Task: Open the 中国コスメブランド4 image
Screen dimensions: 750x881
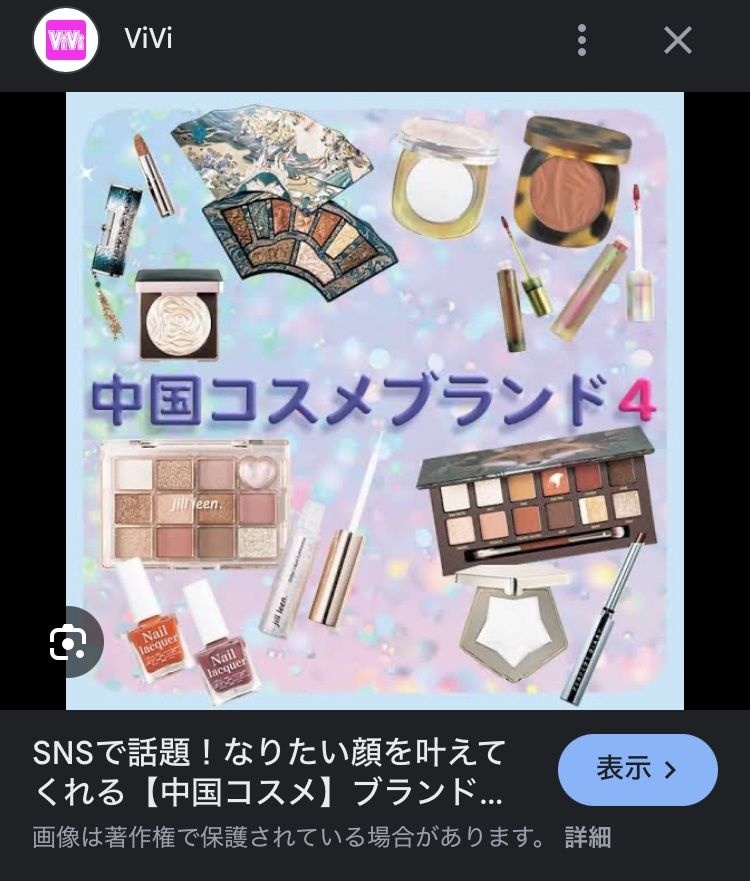Action: [374, 400]
